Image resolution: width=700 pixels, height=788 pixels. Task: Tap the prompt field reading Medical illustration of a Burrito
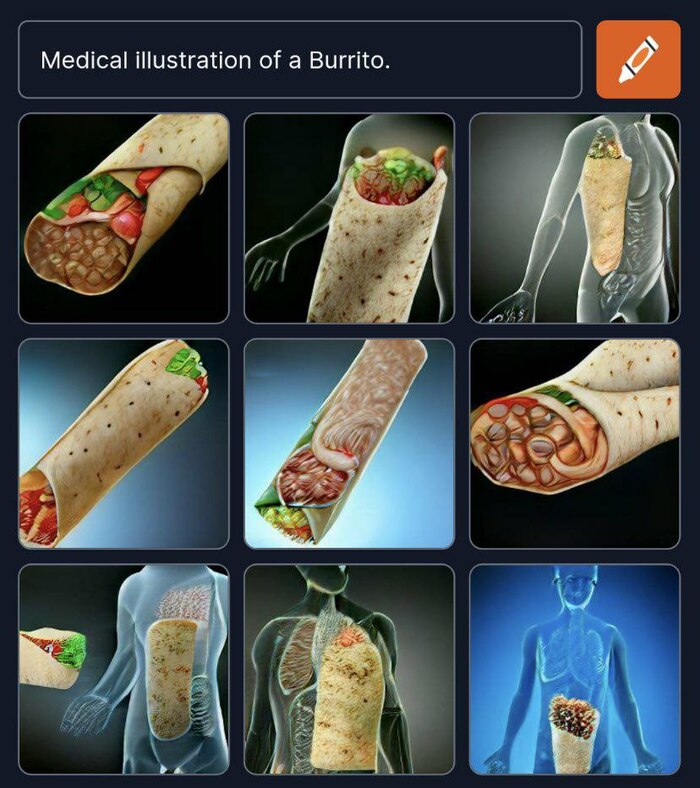point(300,60)
